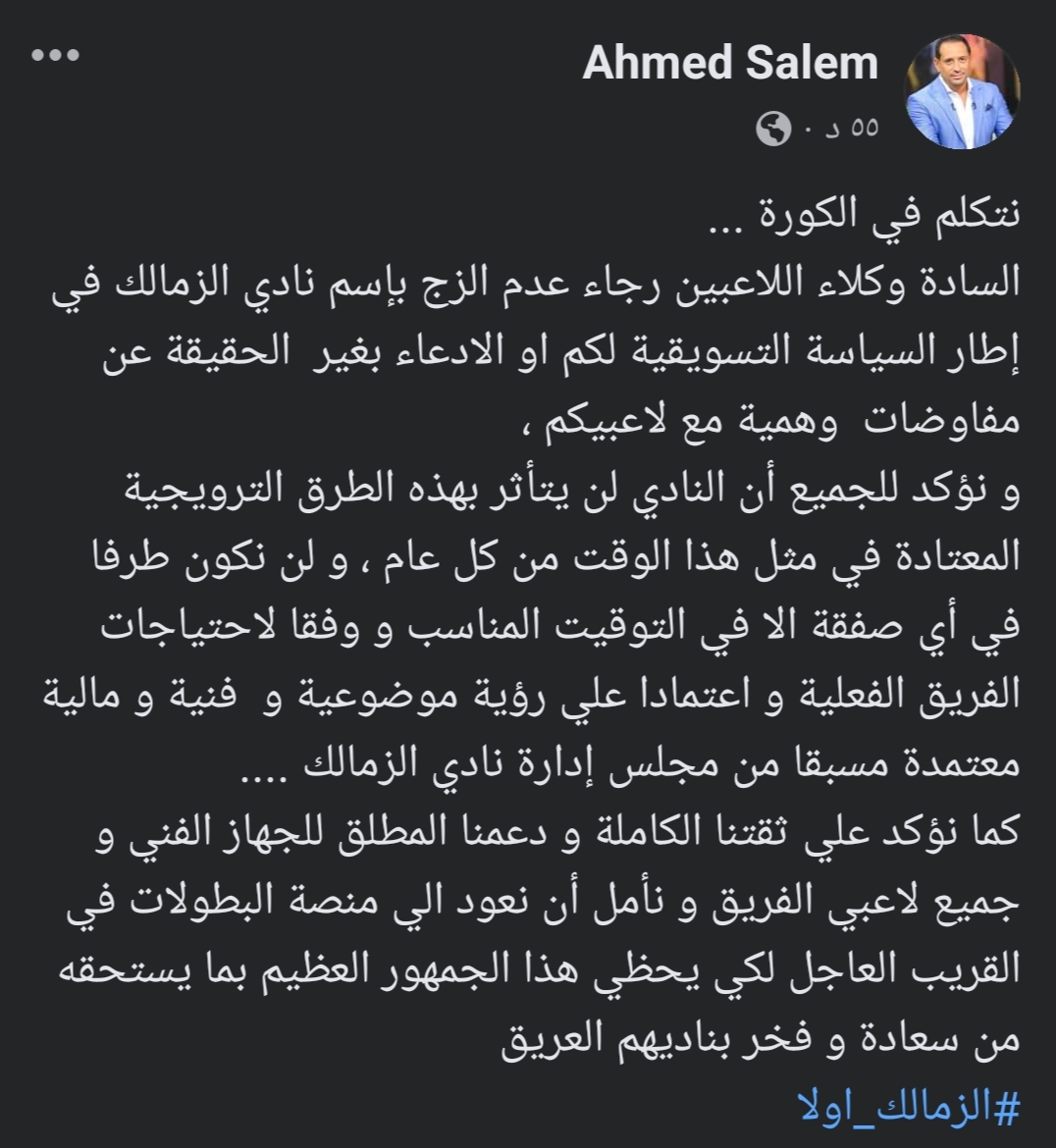The height and width of the screenshot is (1148, 1056).
Task: Open the post's three-dot options menu
Action: 55,56
